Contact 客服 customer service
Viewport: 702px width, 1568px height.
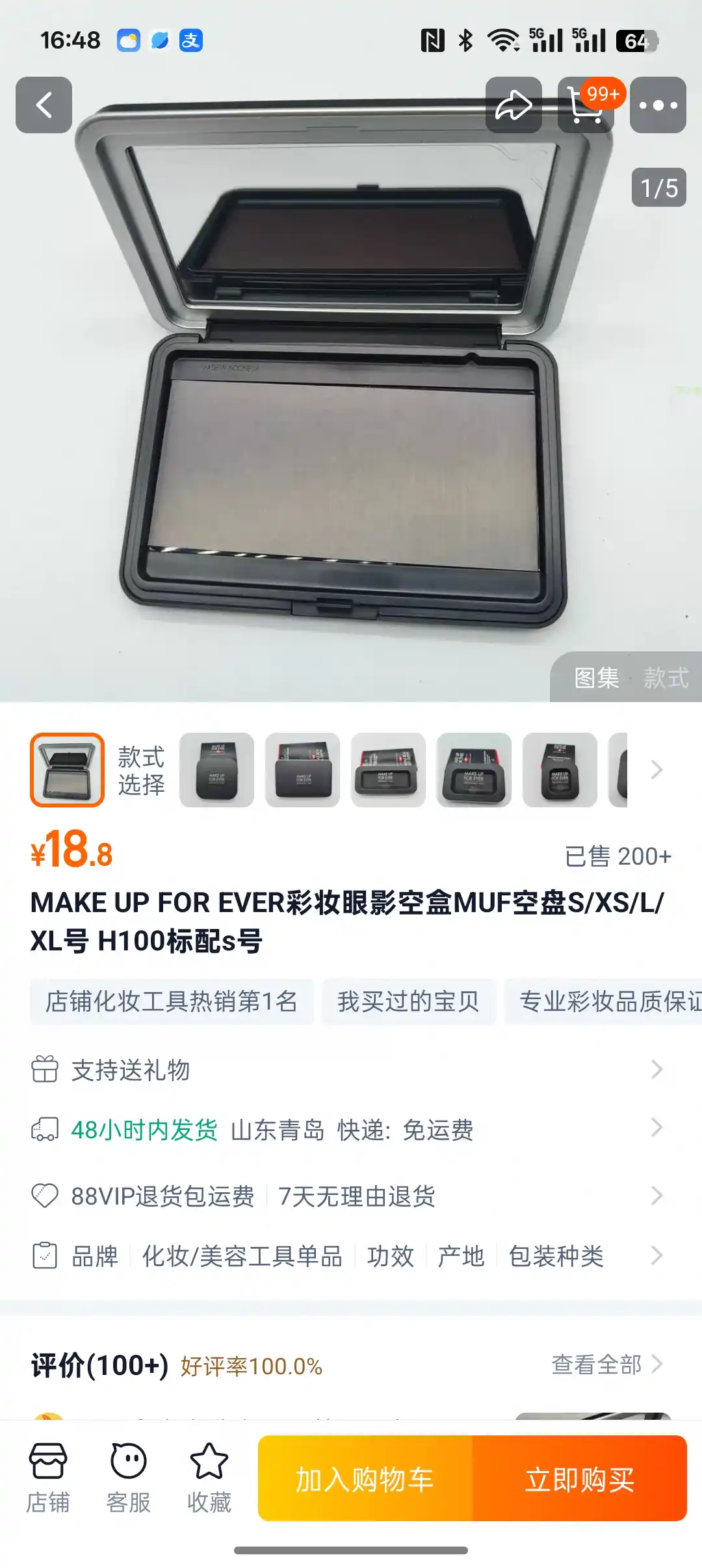tap(129, 1478)
